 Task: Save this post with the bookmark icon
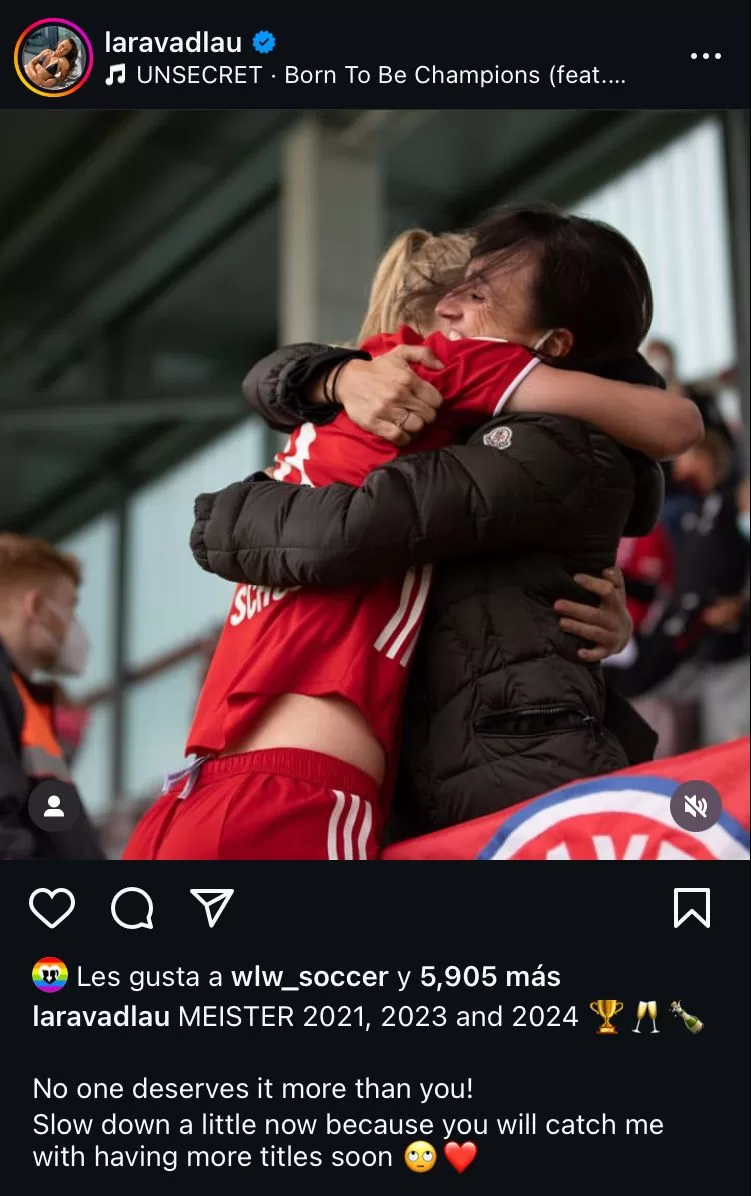[x=692, y=908]
